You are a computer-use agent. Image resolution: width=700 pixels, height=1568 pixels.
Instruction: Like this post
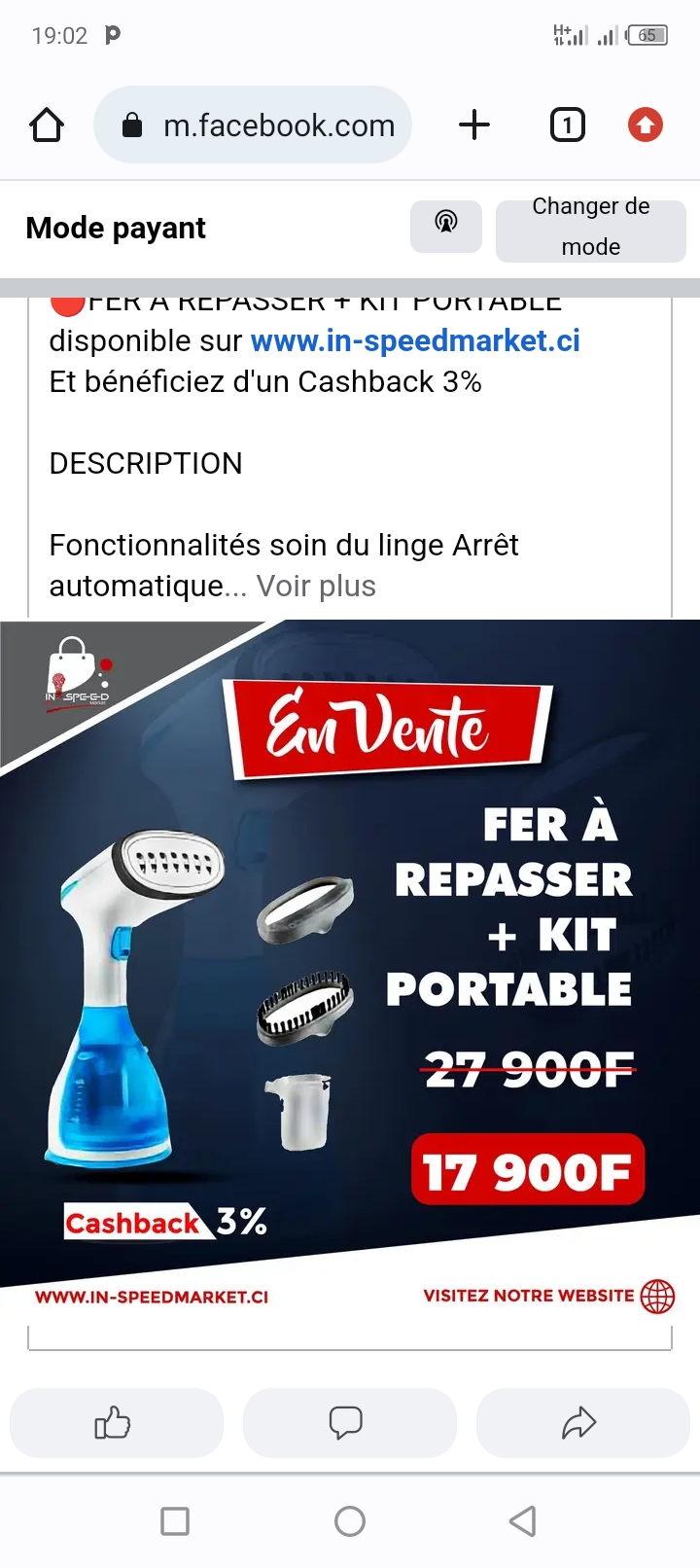pos(116,1423)
